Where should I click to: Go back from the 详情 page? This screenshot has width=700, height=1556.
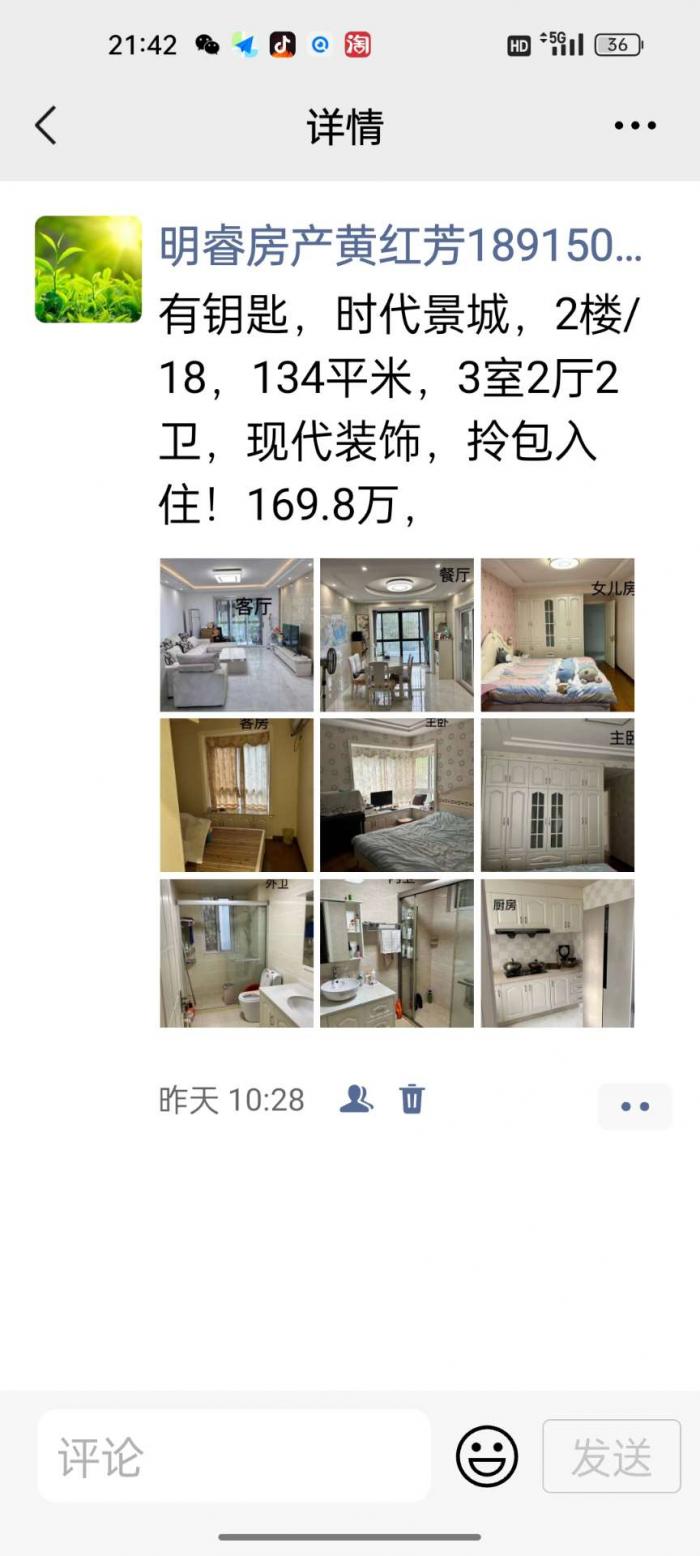pos(46,126)
